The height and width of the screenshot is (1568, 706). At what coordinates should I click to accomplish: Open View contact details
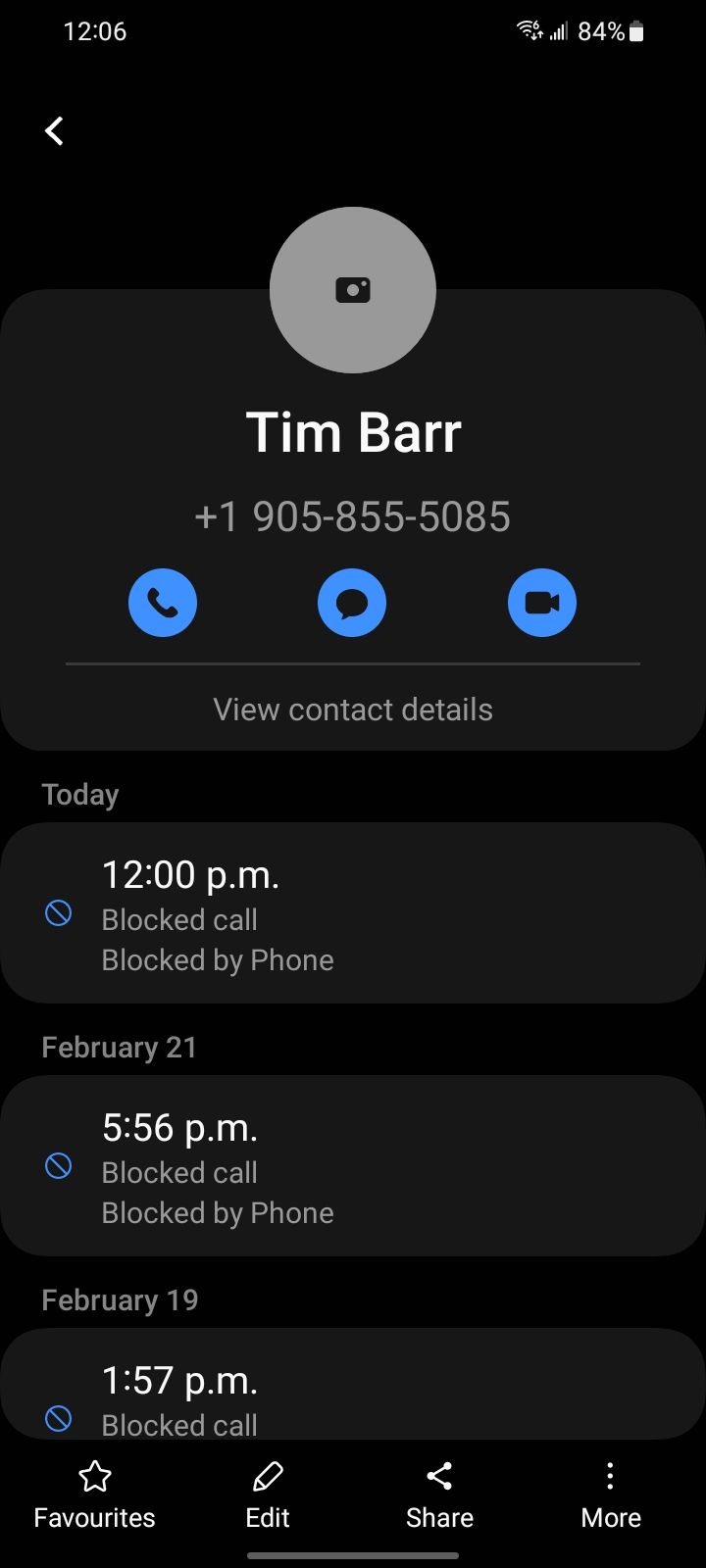pos(352,709)
